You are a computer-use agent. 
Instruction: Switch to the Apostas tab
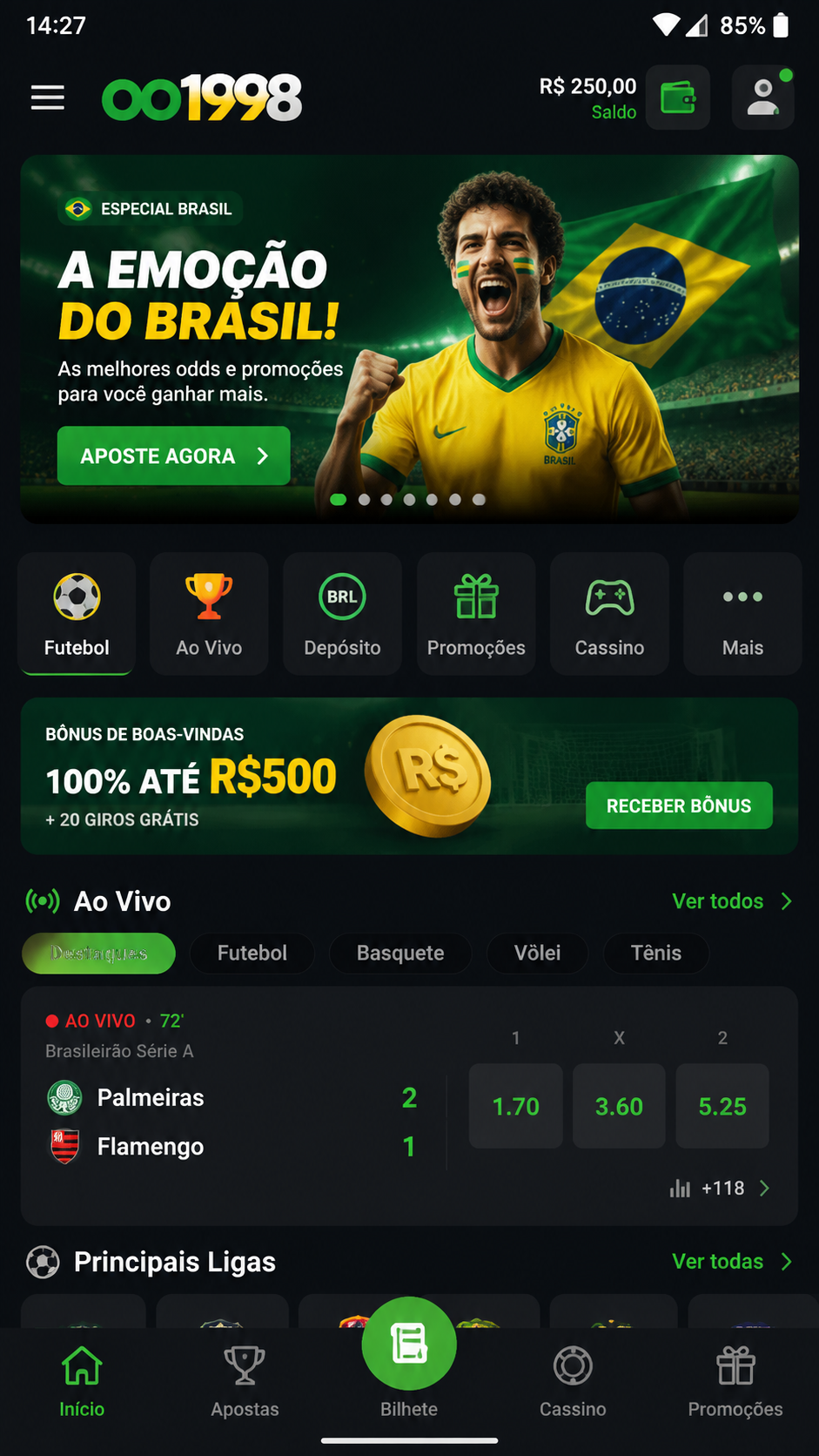pos(245,1380)
